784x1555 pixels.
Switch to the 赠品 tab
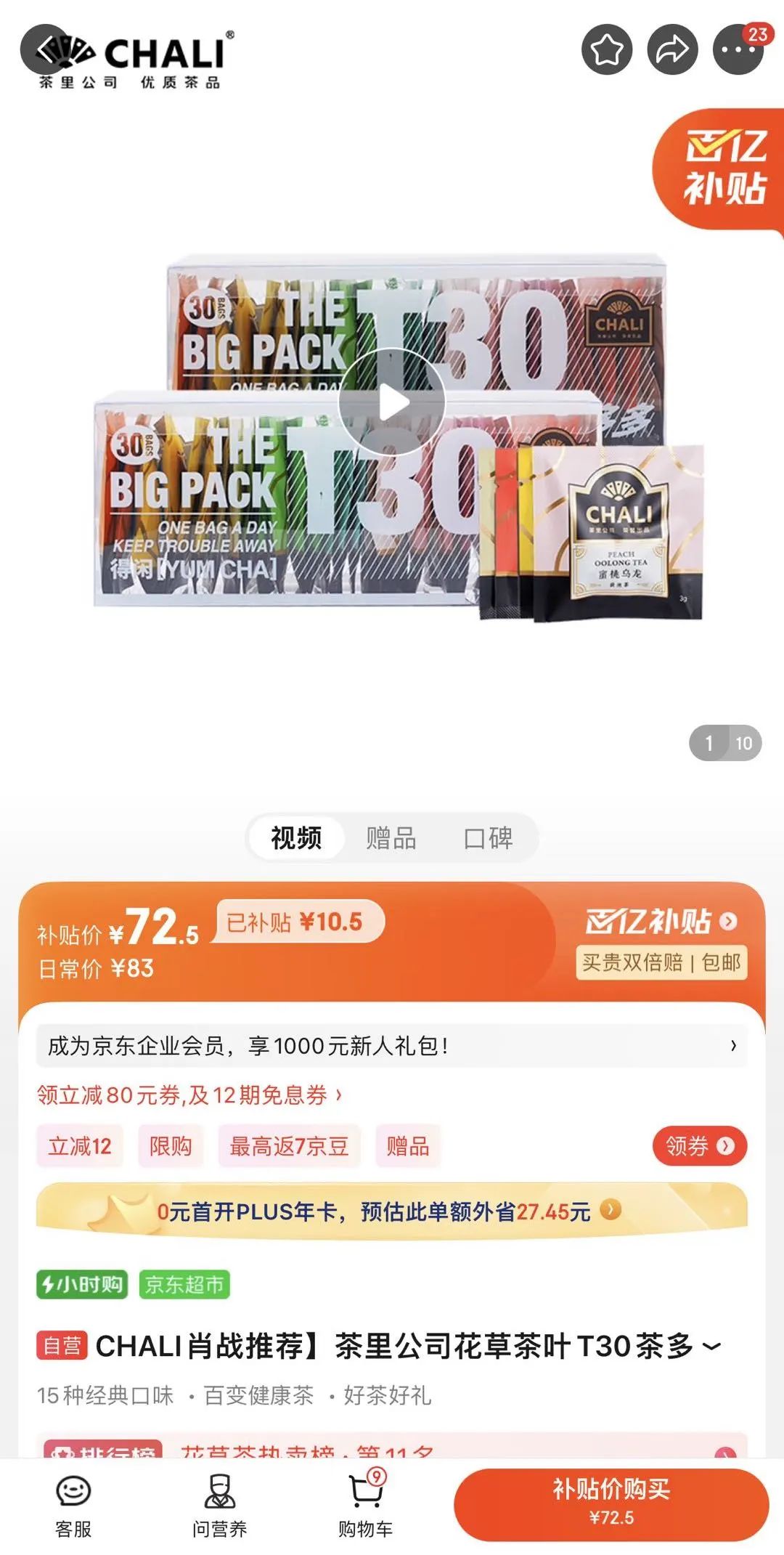(391, 838)
